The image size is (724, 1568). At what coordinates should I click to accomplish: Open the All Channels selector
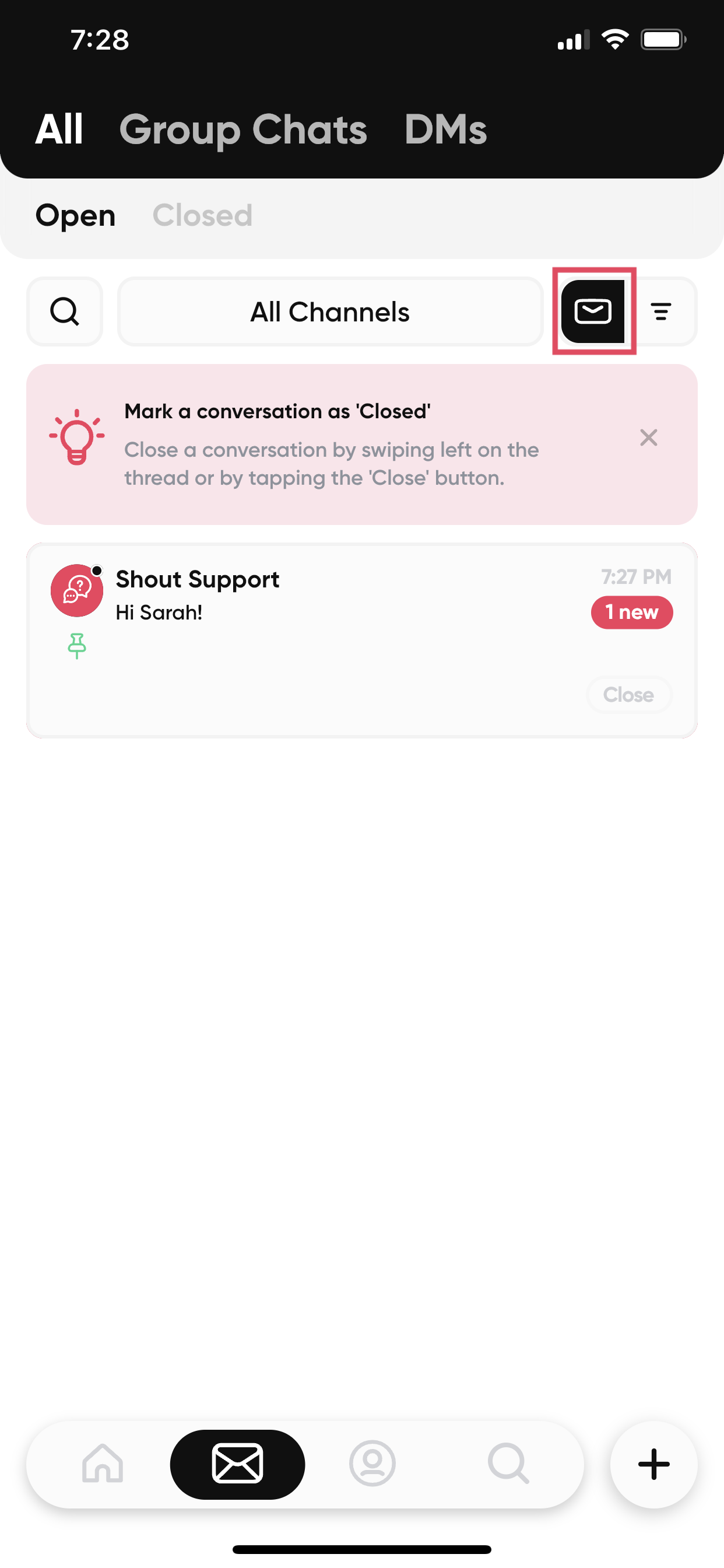tap(330, 311)
